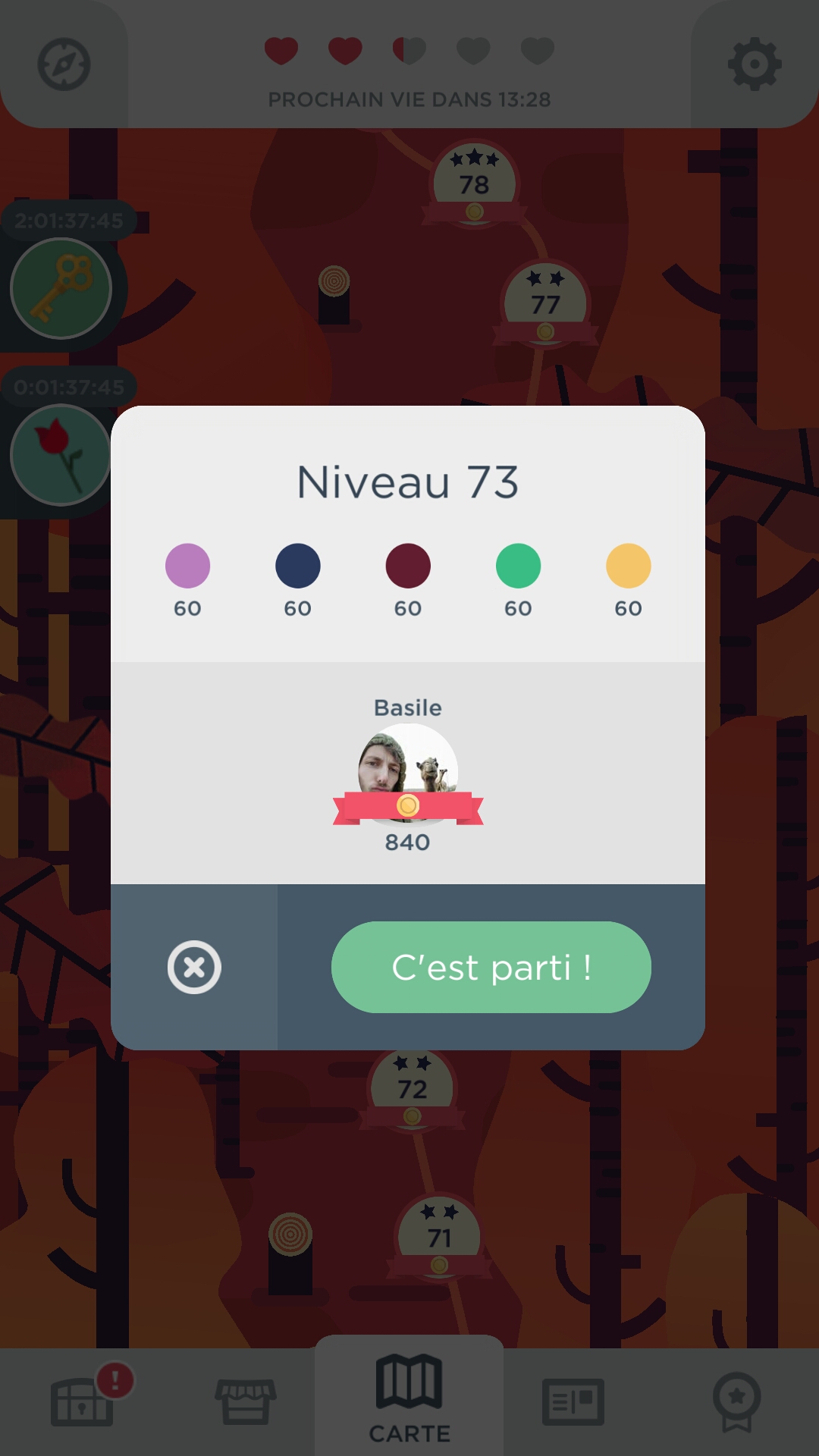The image size is (819, 1456).
Task: Switch to the Carte tab
Action: coord(409,1398)
